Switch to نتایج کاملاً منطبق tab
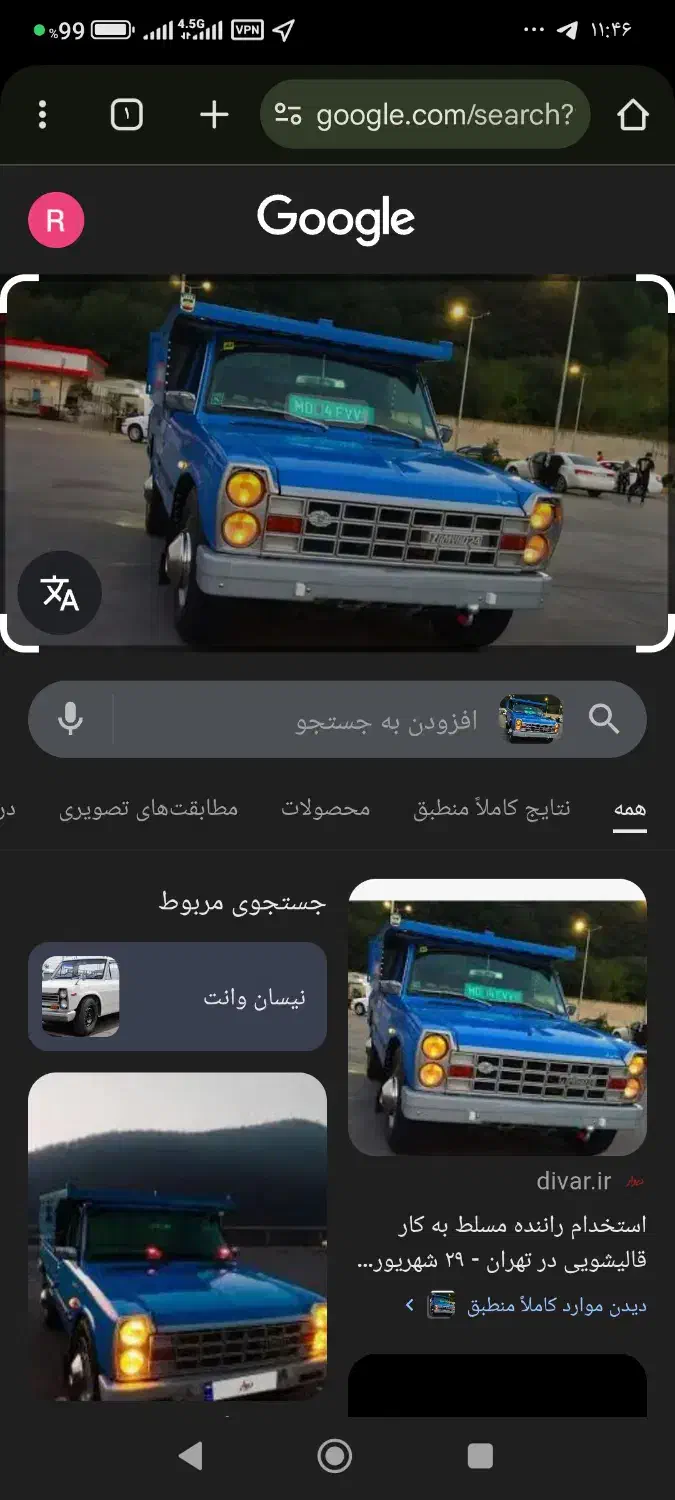675x1500 pixels. 492,809
